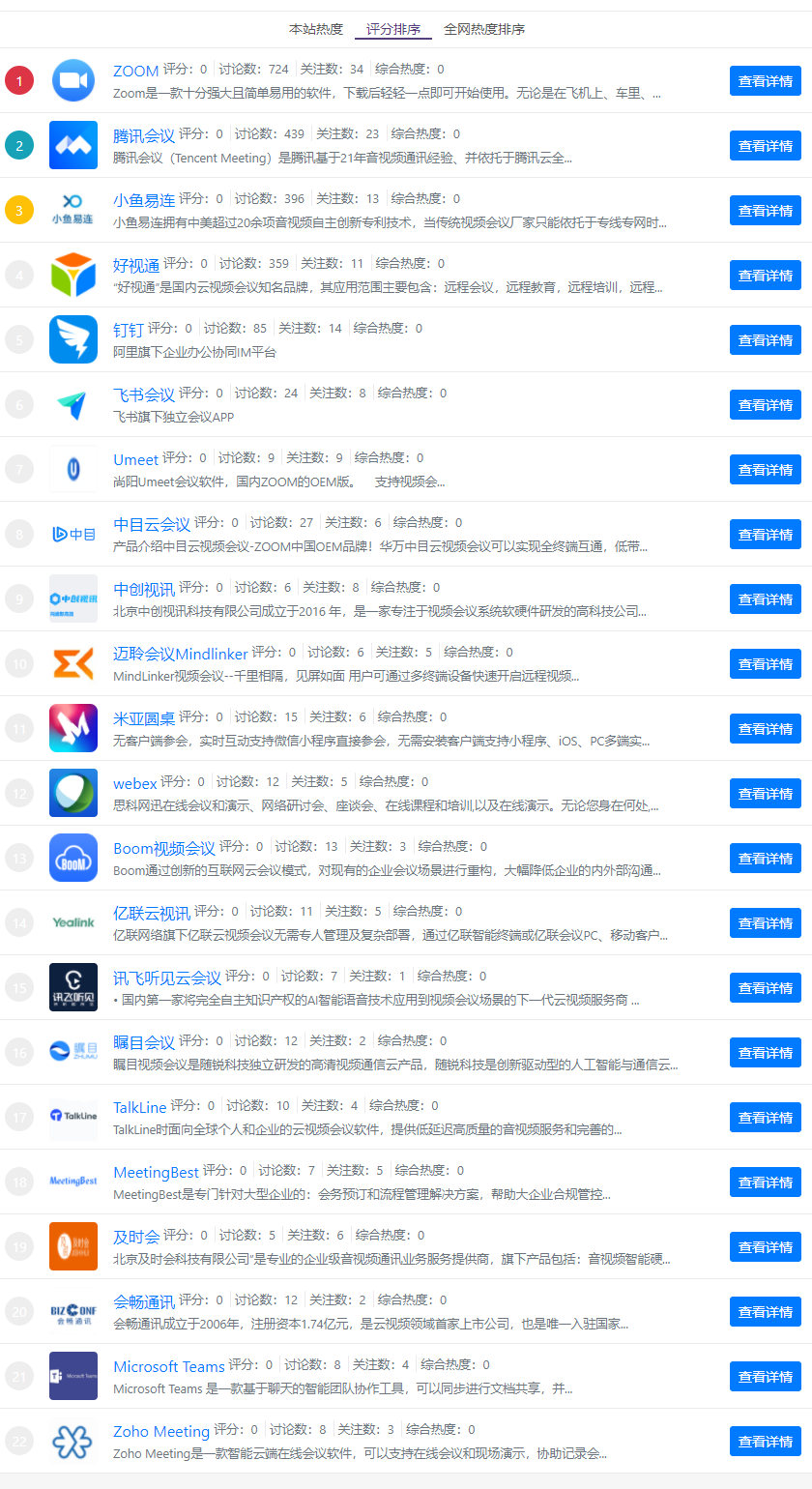
Task: Tap 查看详情 for 腾讯会议
Action: (x=765, y=146)
